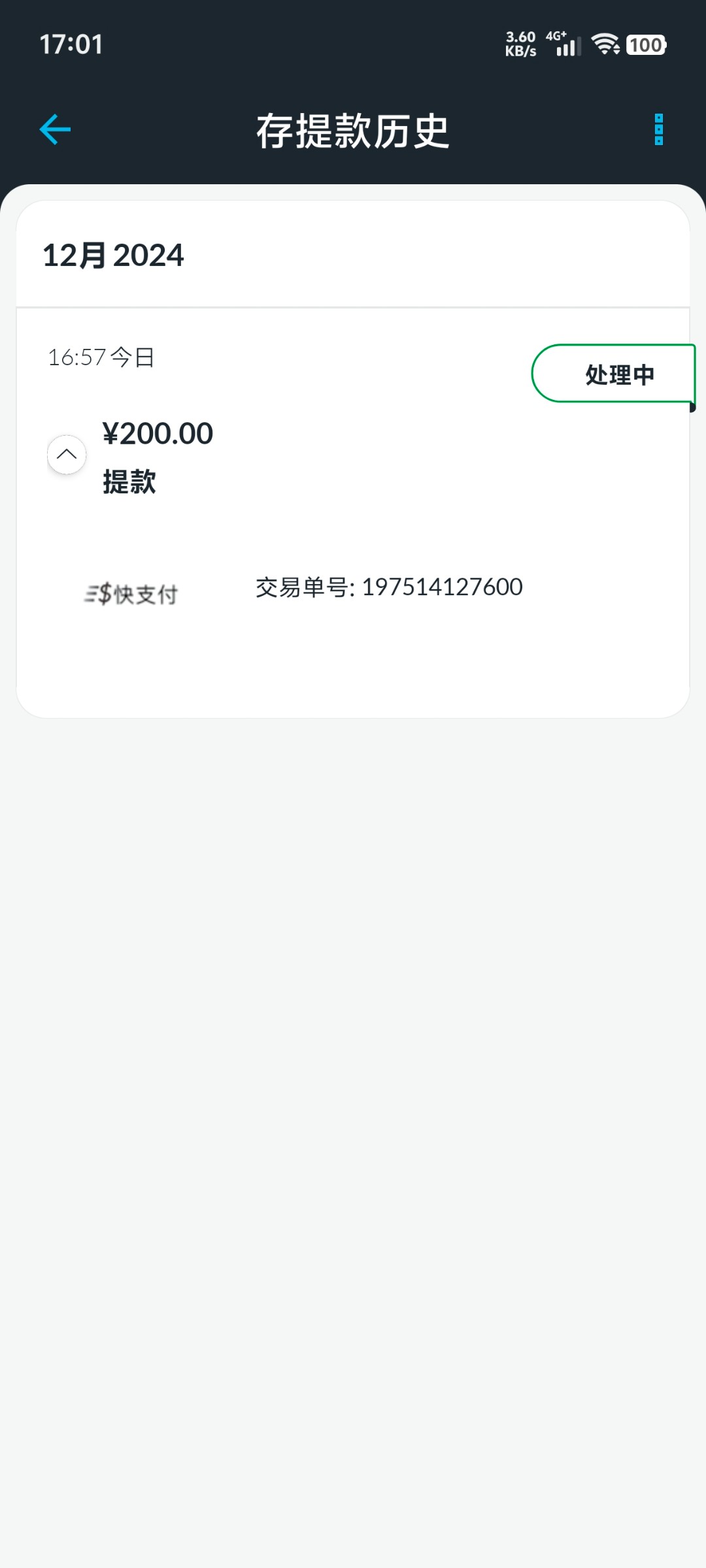Go back from 存提款历史 page
This screenshot has width=706, height=1568.
(55, 129)
